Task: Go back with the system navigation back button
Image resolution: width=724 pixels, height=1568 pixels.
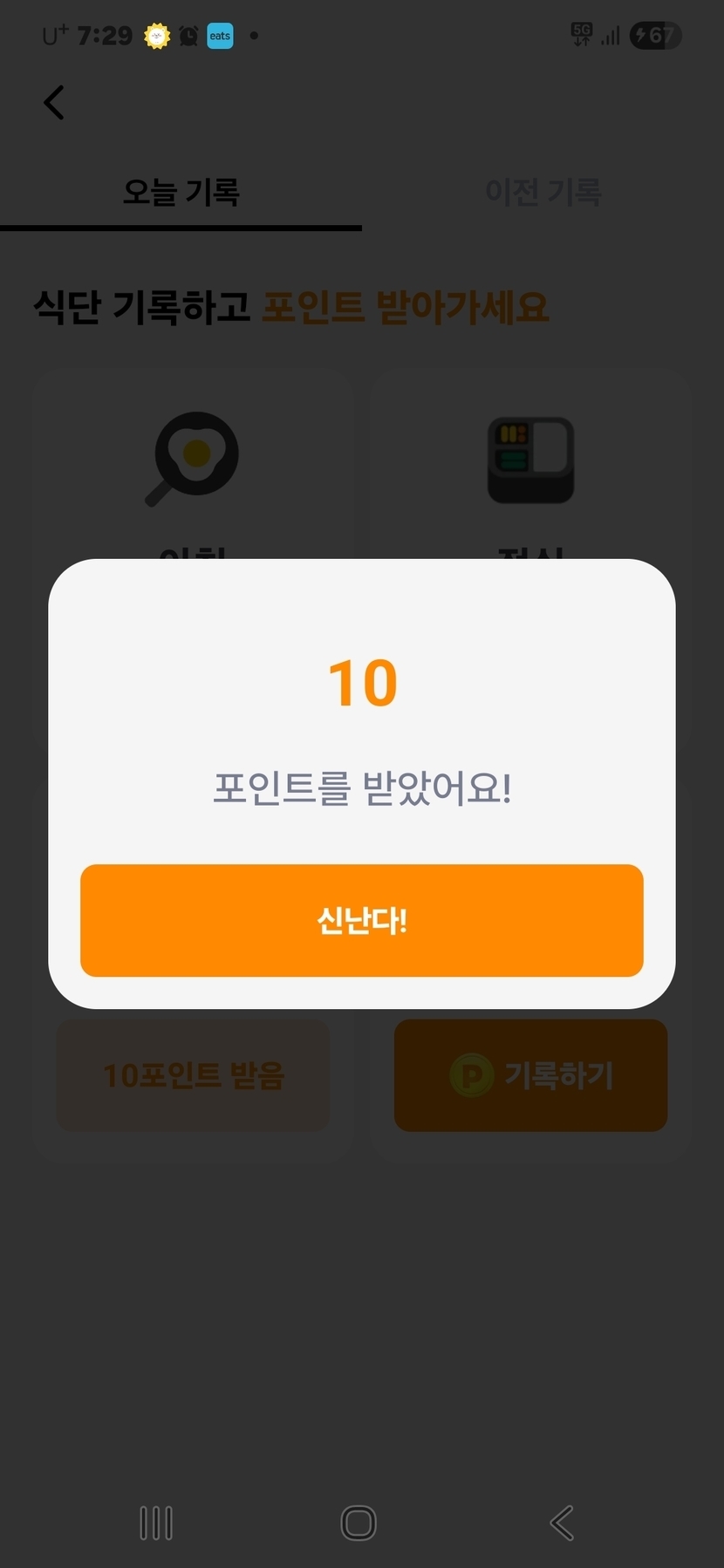Action: pyautogui.click(x=562, y=1523)
